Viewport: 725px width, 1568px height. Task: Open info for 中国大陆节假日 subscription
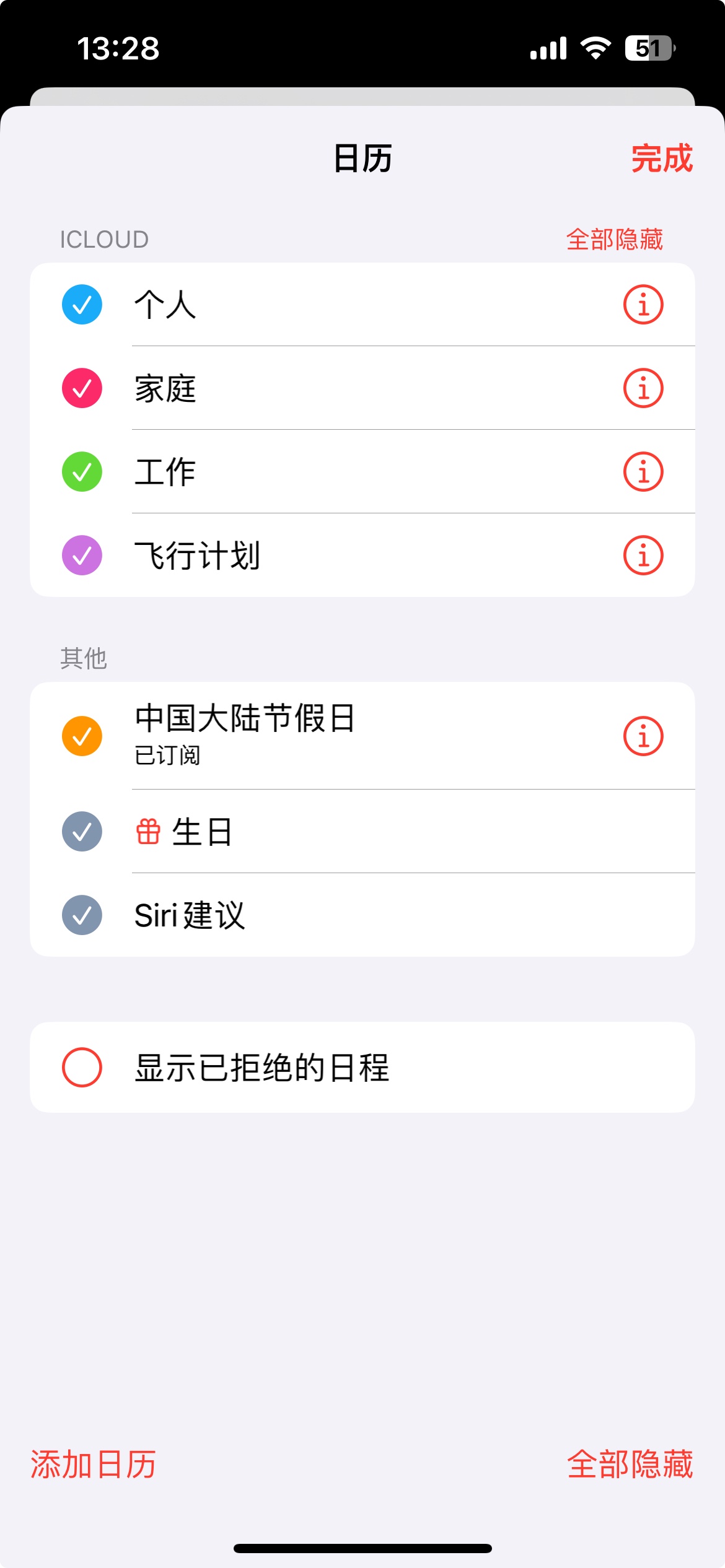coord(643,736)
